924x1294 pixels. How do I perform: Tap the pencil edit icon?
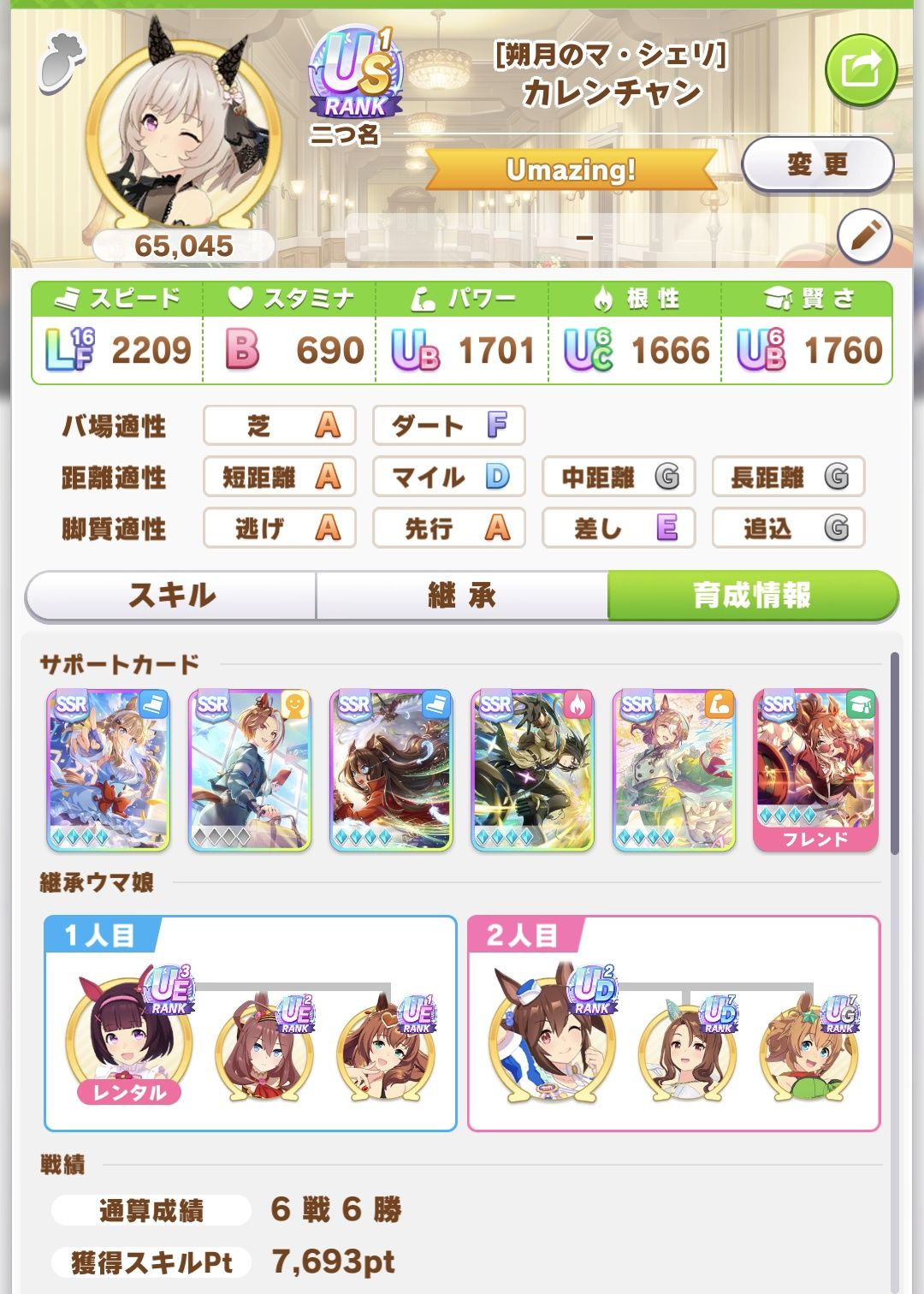[x=864, y=236]
